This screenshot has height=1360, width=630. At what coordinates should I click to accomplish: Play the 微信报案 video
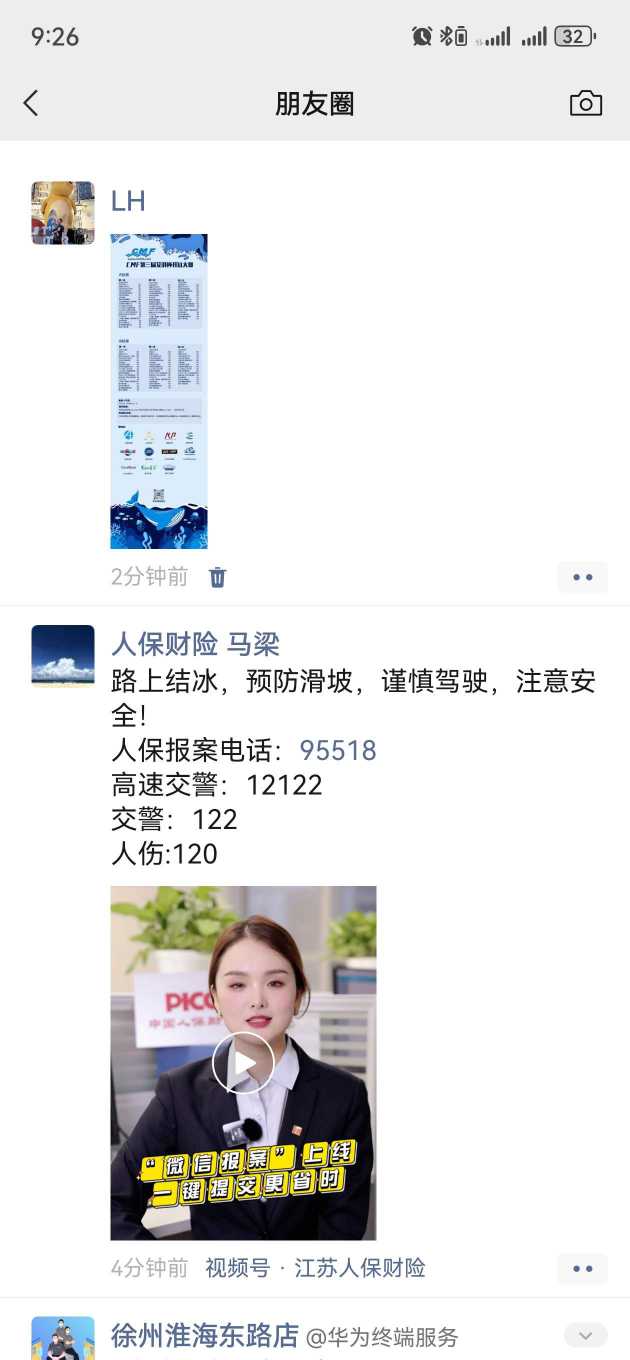[x=243, y=1062]
